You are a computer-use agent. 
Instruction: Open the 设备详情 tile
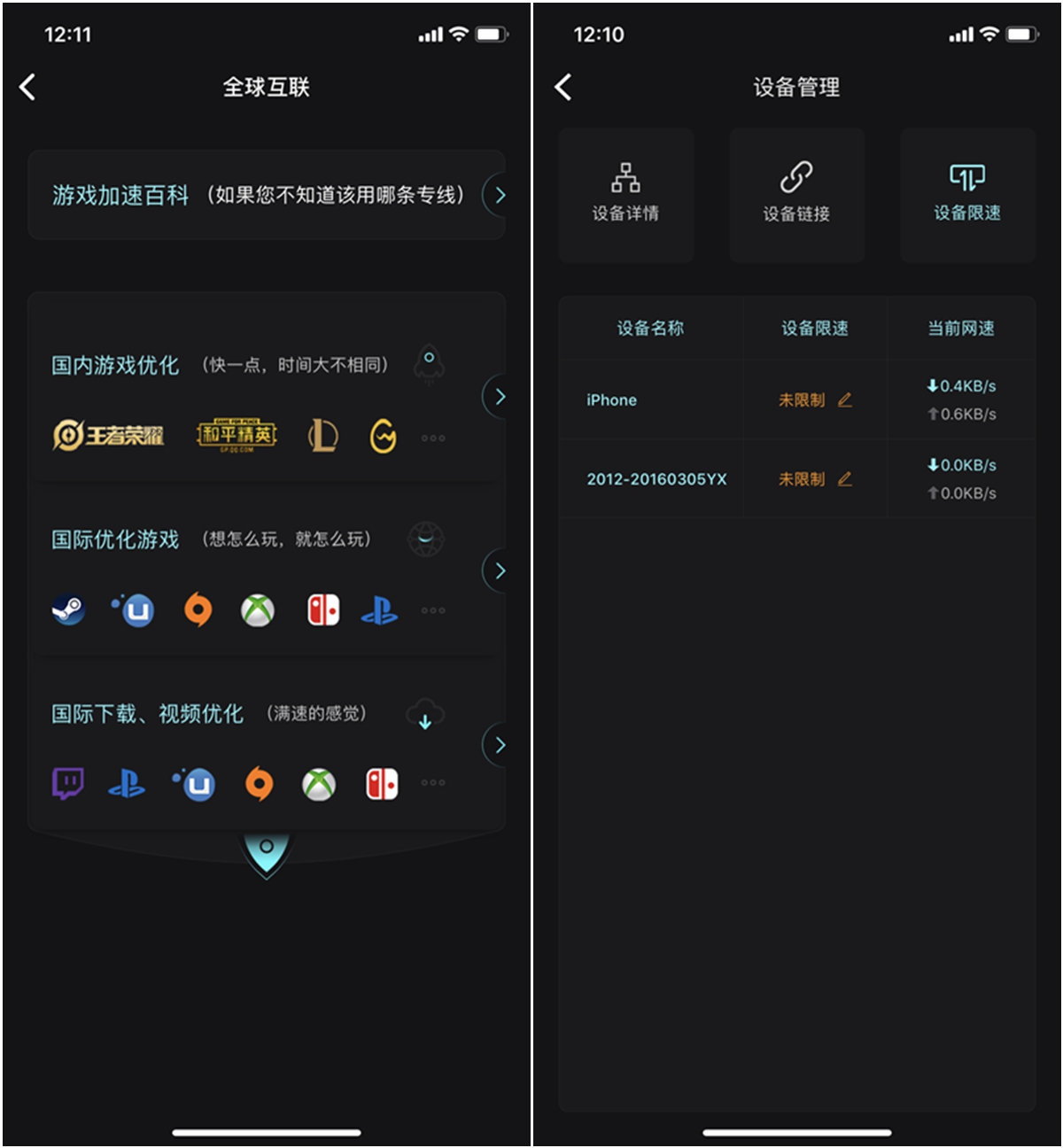(625, 194)
